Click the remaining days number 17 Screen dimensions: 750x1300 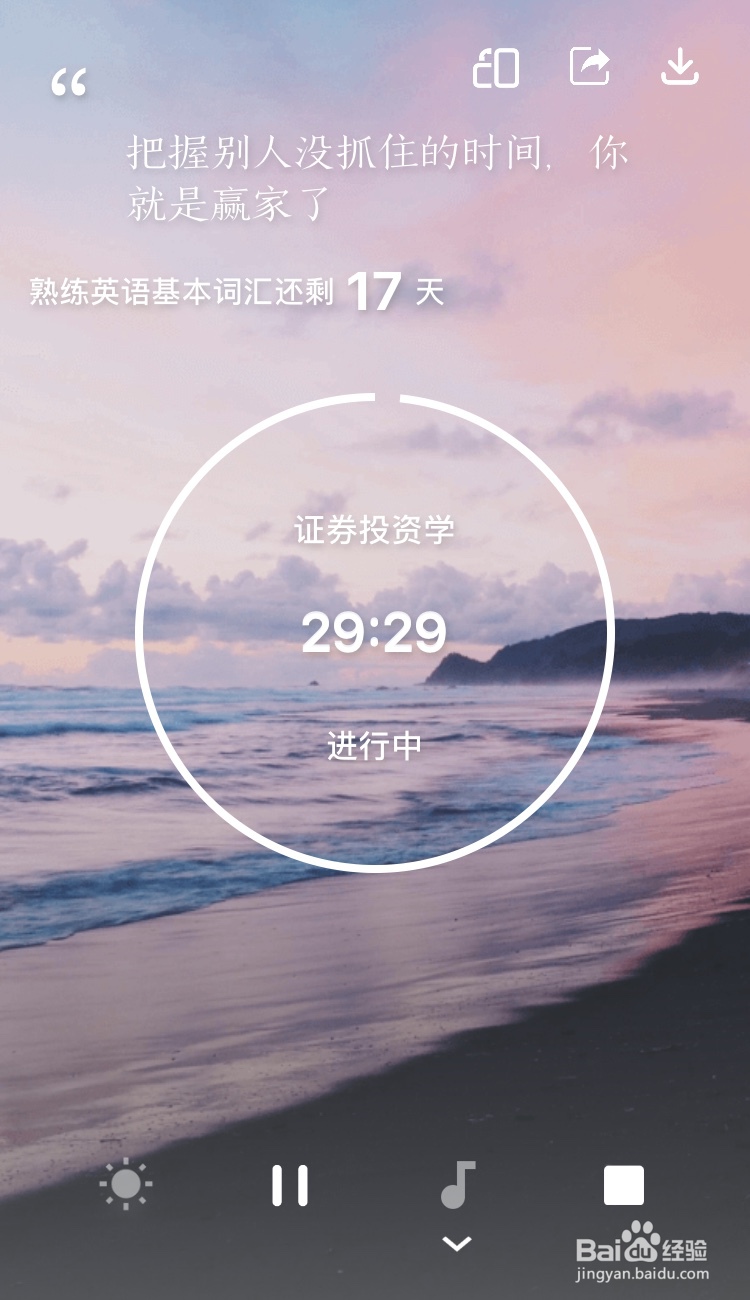pos(375,291)
